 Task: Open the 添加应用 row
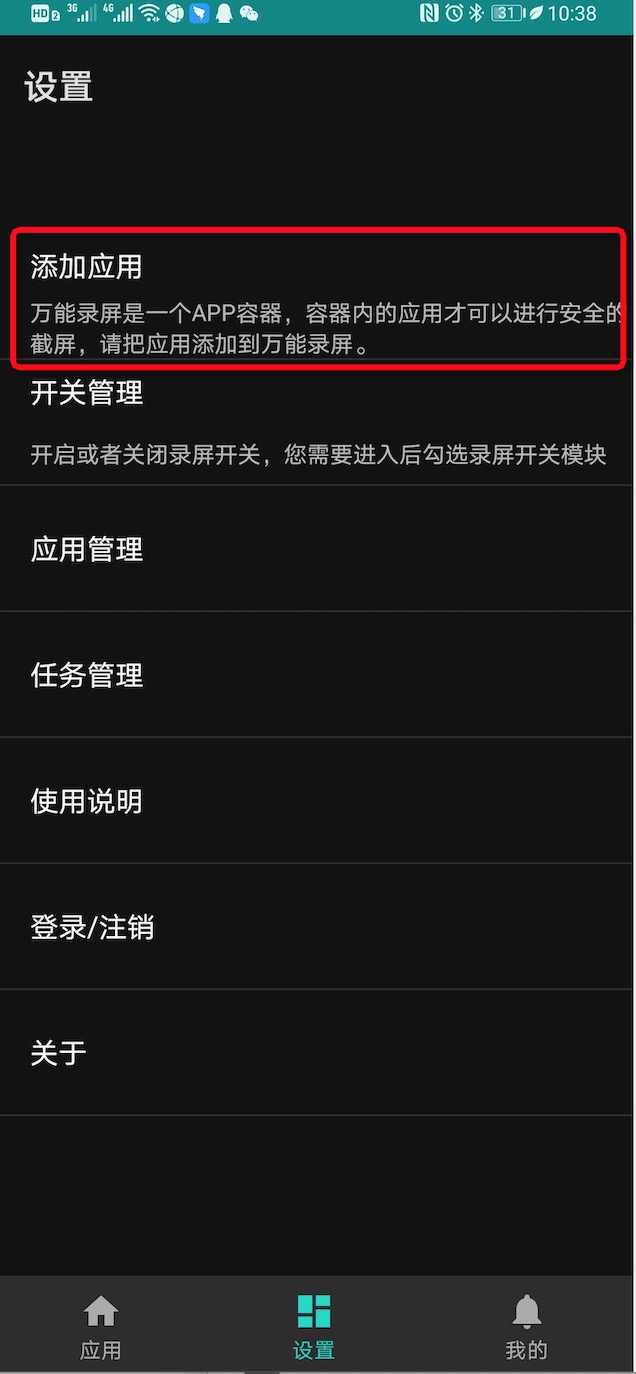(318, 299)
